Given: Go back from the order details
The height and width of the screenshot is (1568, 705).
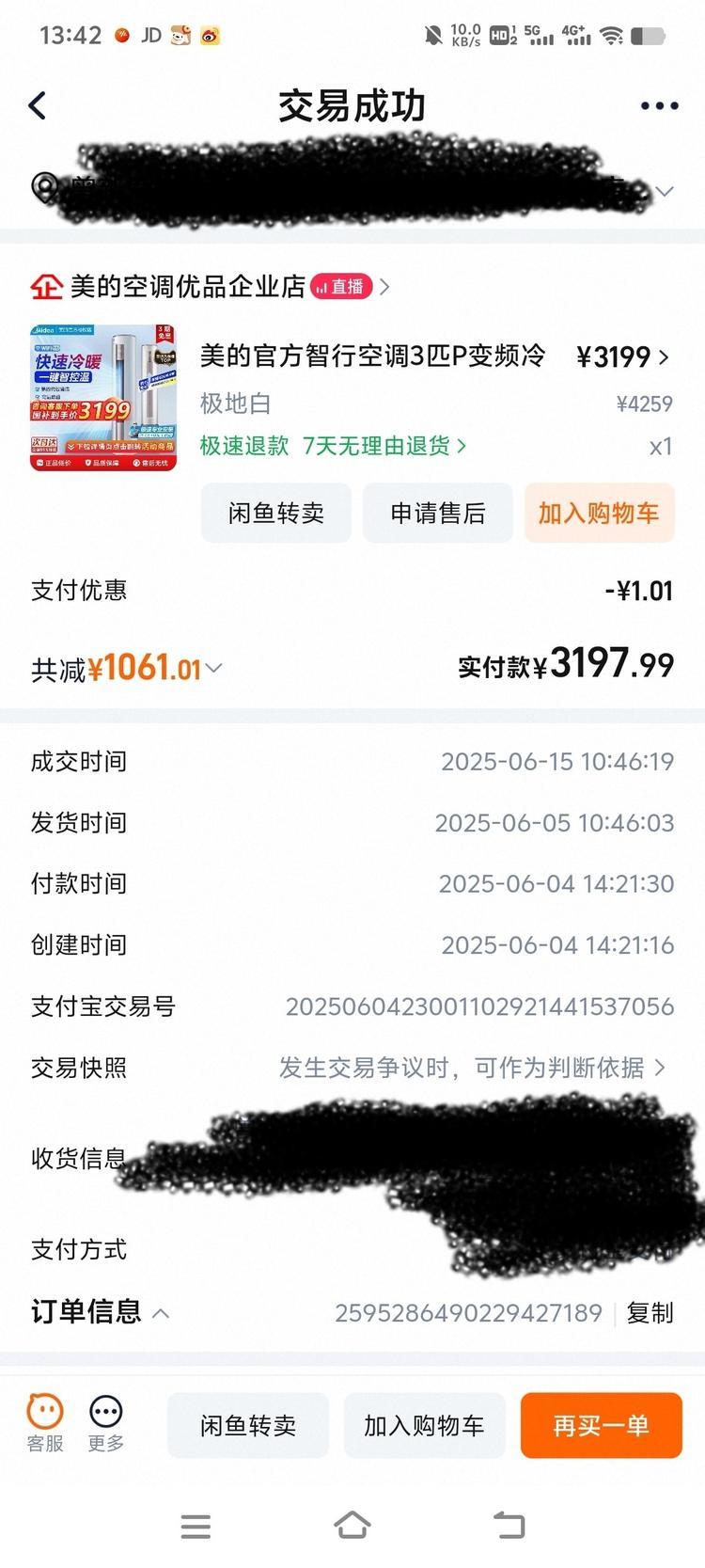Looking at the screenshot, I should tap(38, 105).
